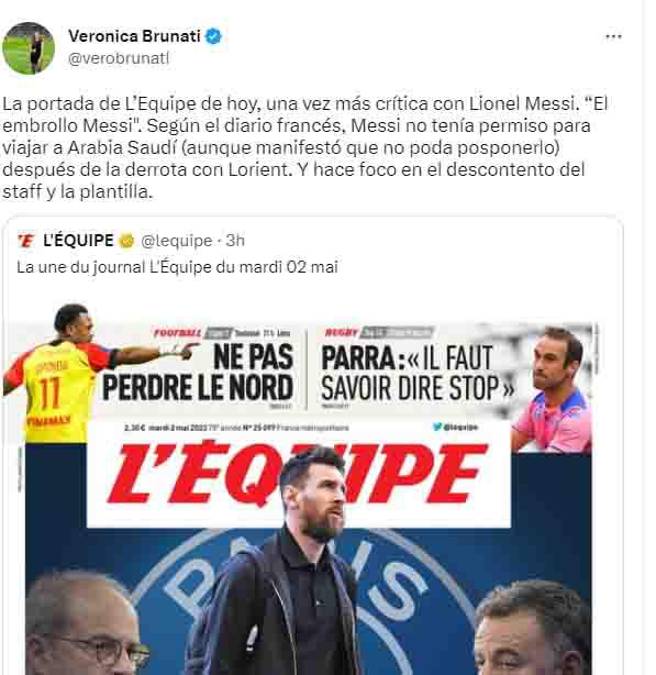Open the tweet's three-dot overflow menu

(615, 36)
